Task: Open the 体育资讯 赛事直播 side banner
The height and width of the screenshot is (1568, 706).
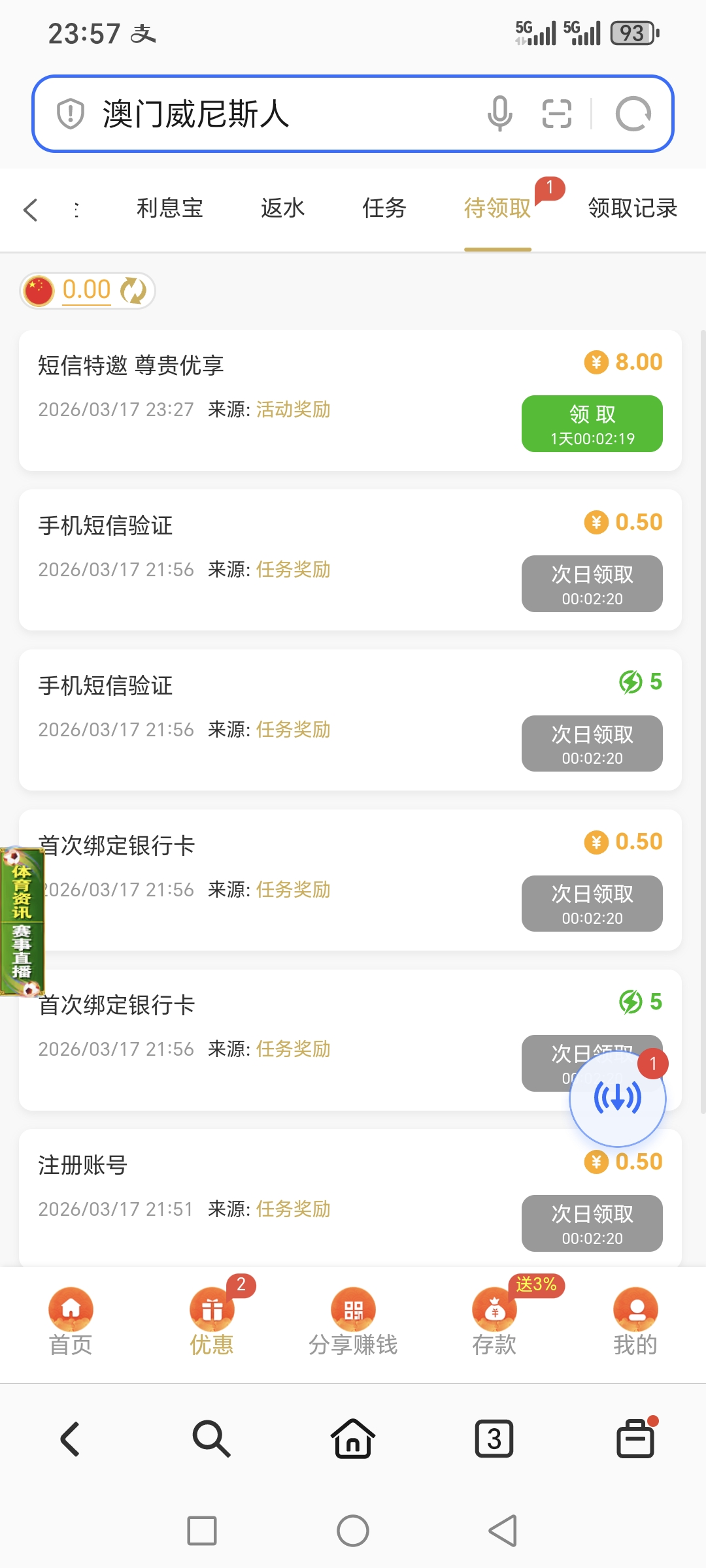Action: 22,921
